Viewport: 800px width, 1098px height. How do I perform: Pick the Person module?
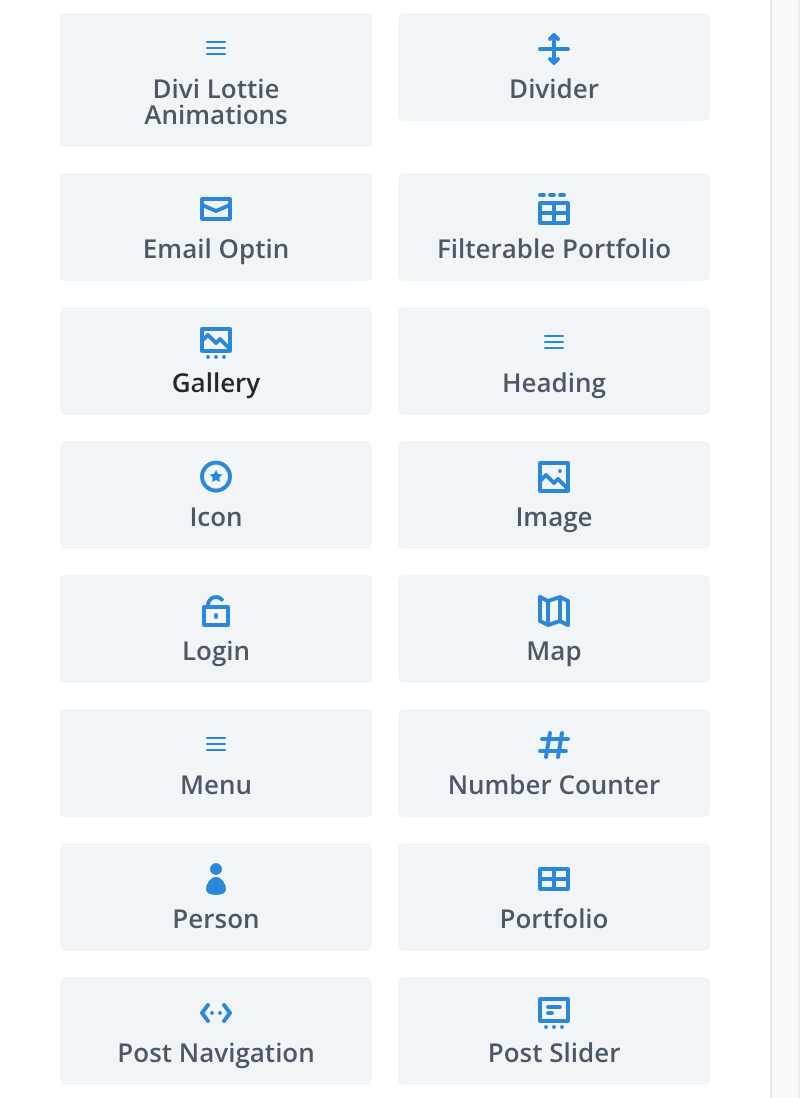(216, 897)
